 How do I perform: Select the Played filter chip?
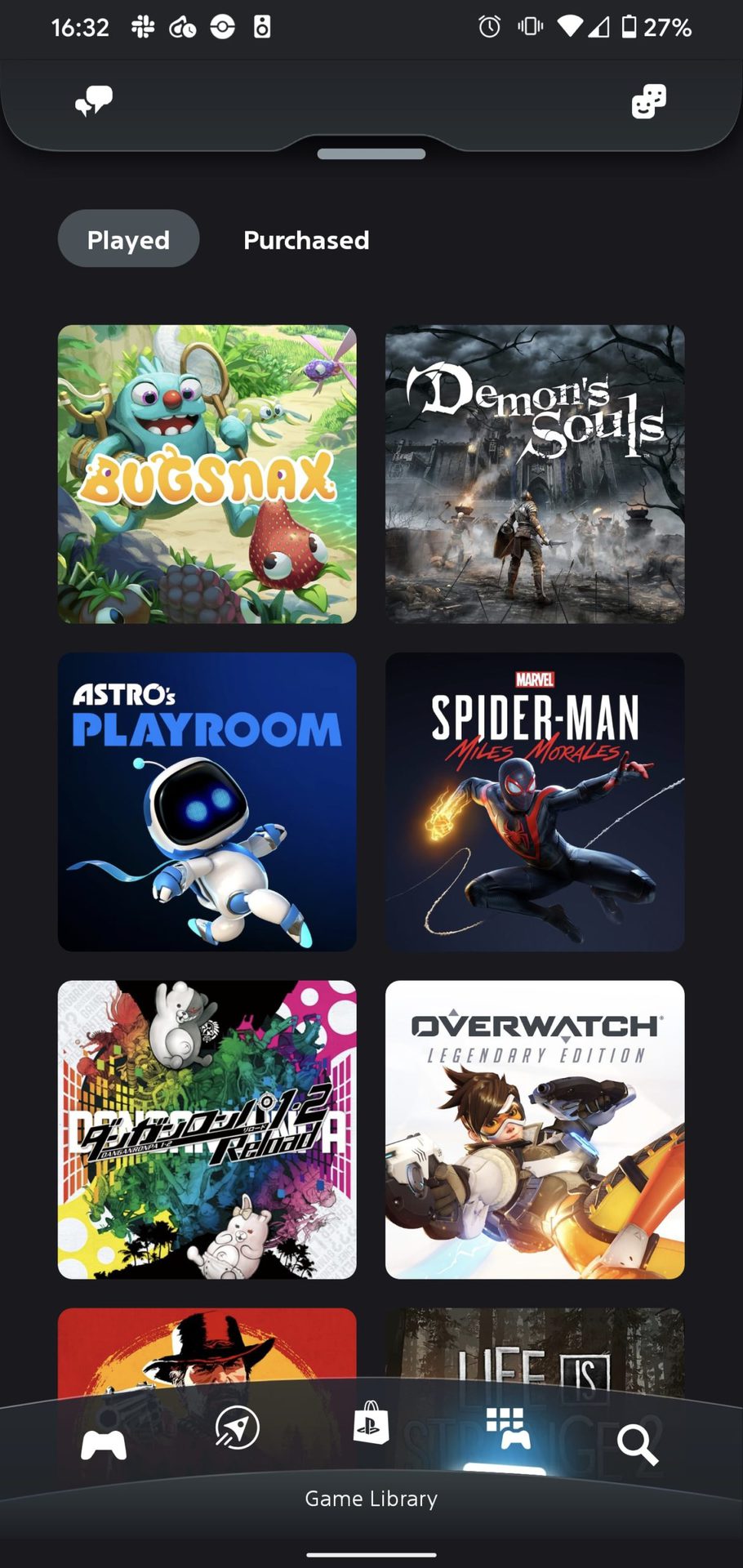[128, 239]
